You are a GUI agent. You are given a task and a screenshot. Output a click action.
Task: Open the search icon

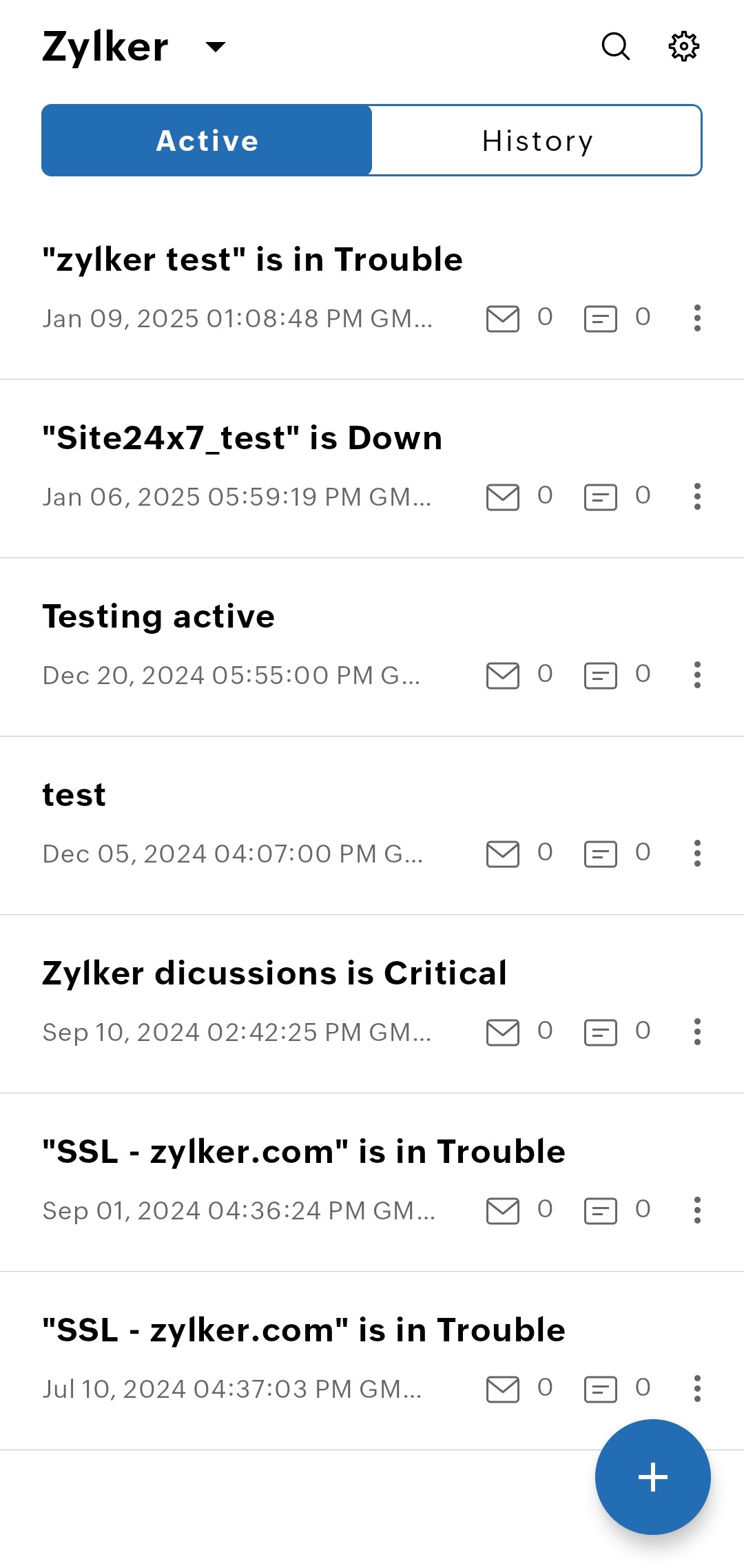[615, 47]
